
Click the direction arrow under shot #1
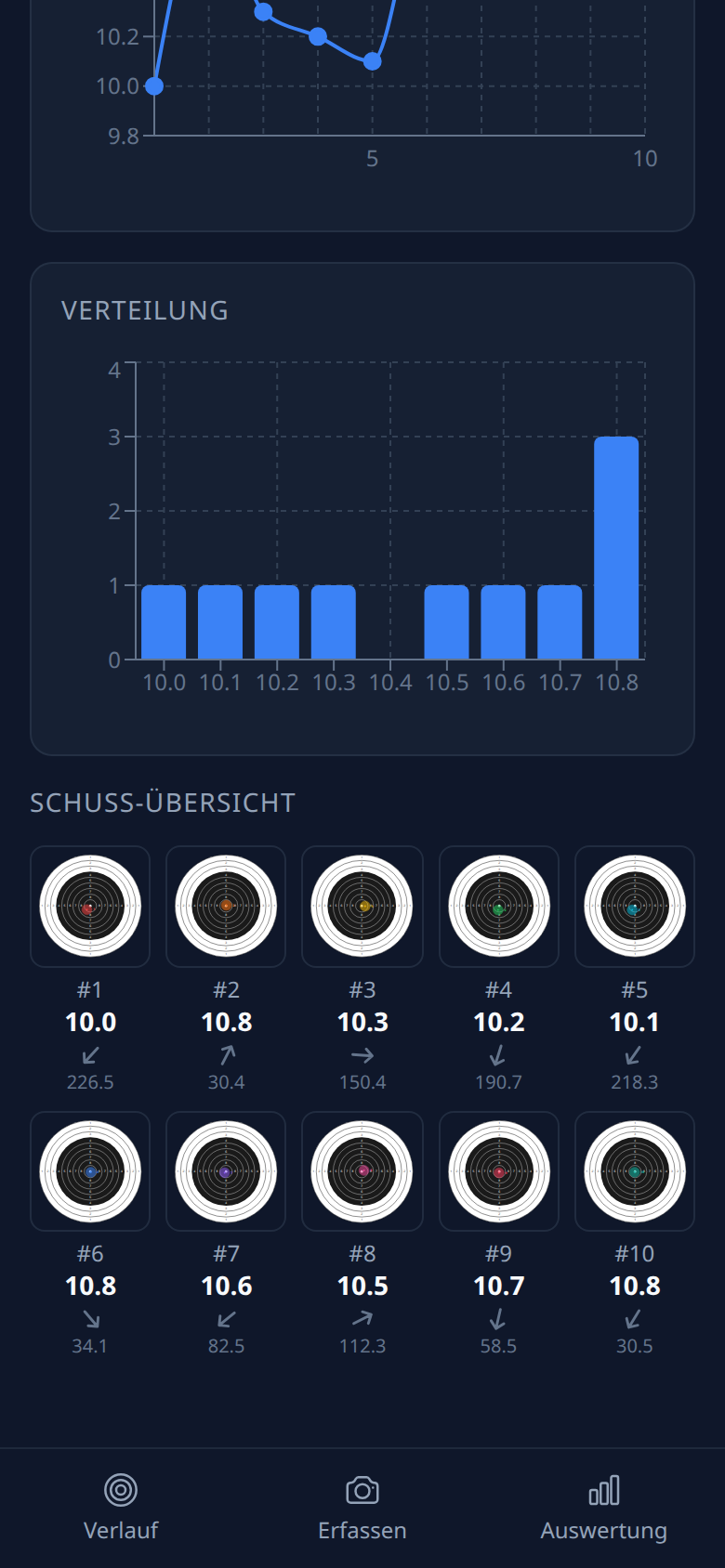click(89, 1055)
